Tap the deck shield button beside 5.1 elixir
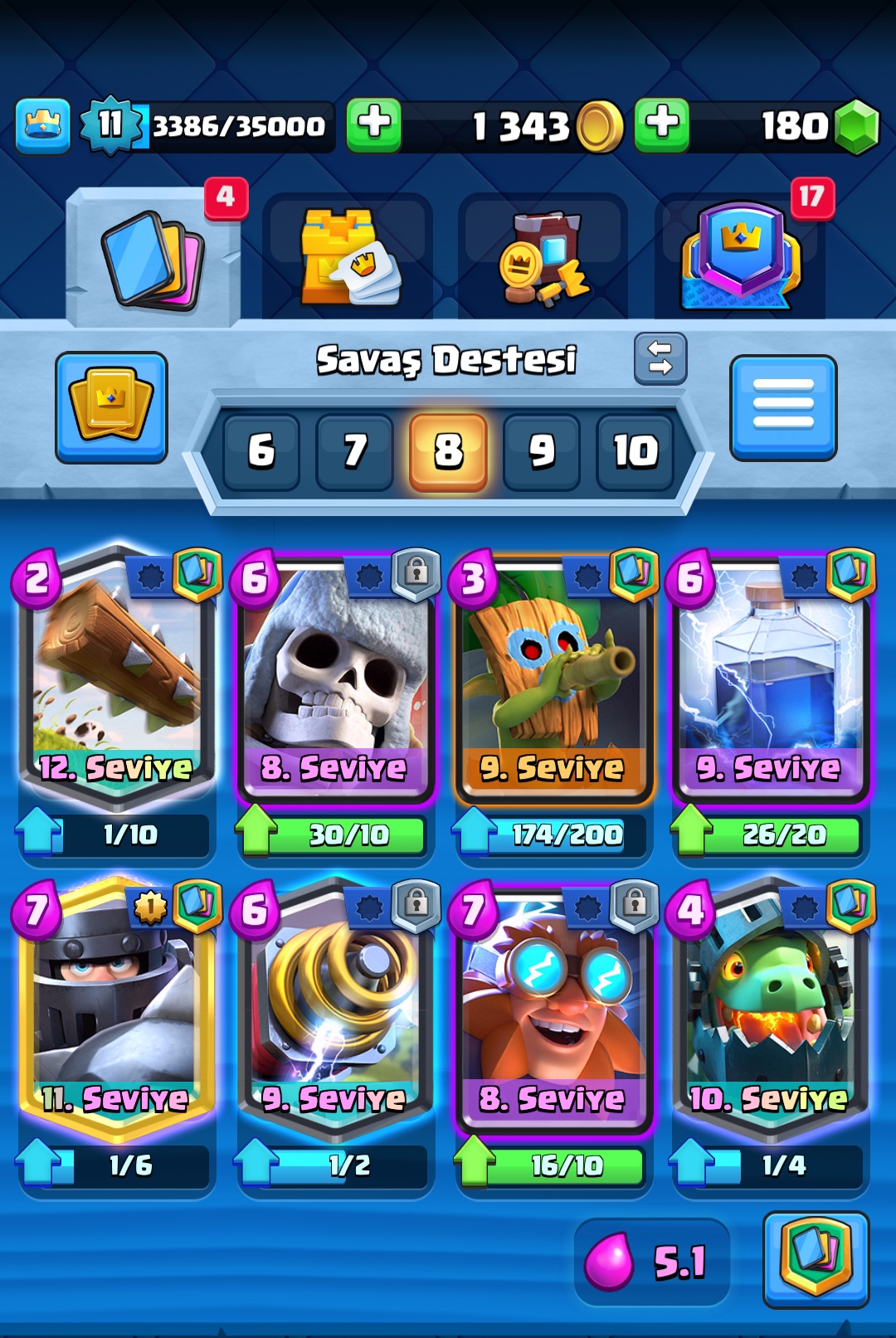The width and height of the screenshot is (896, 1338). (816, 1258)
